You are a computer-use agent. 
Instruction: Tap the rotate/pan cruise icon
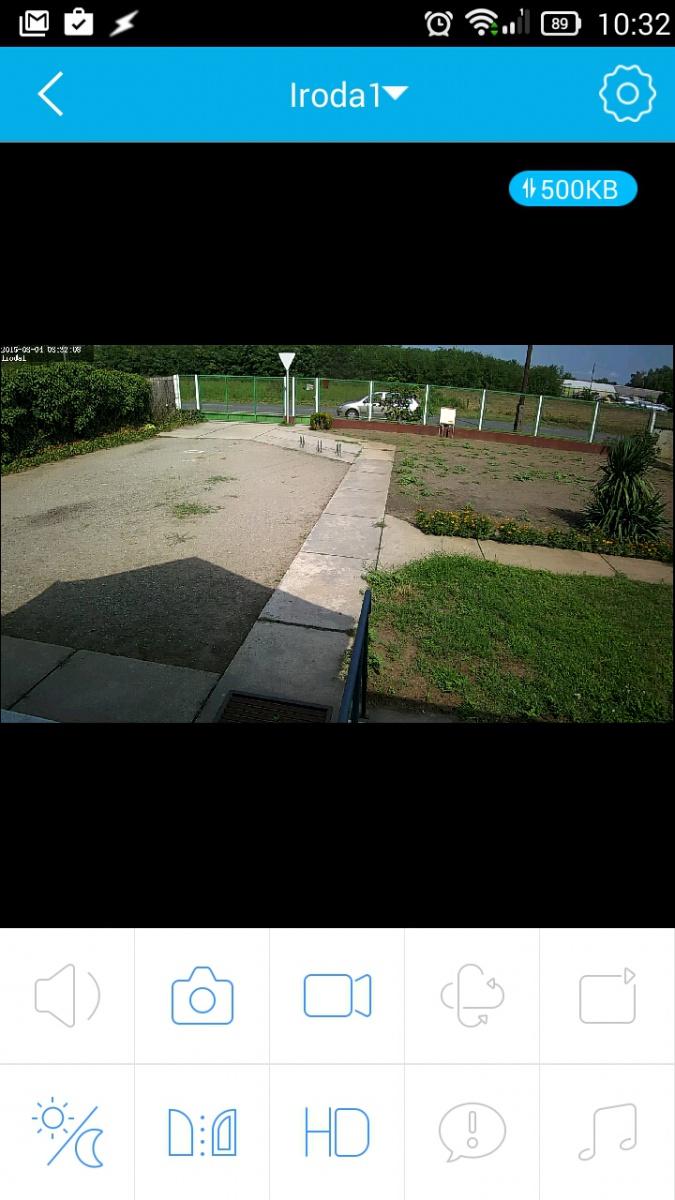click(x=472, y=996)
